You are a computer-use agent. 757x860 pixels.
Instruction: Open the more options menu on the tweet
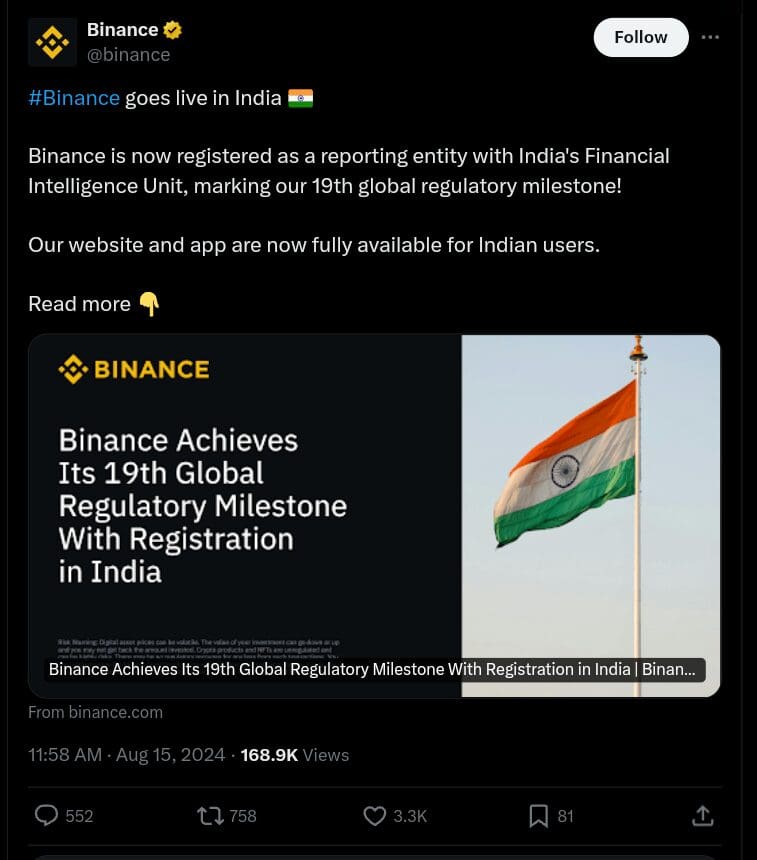click(710, 36)
